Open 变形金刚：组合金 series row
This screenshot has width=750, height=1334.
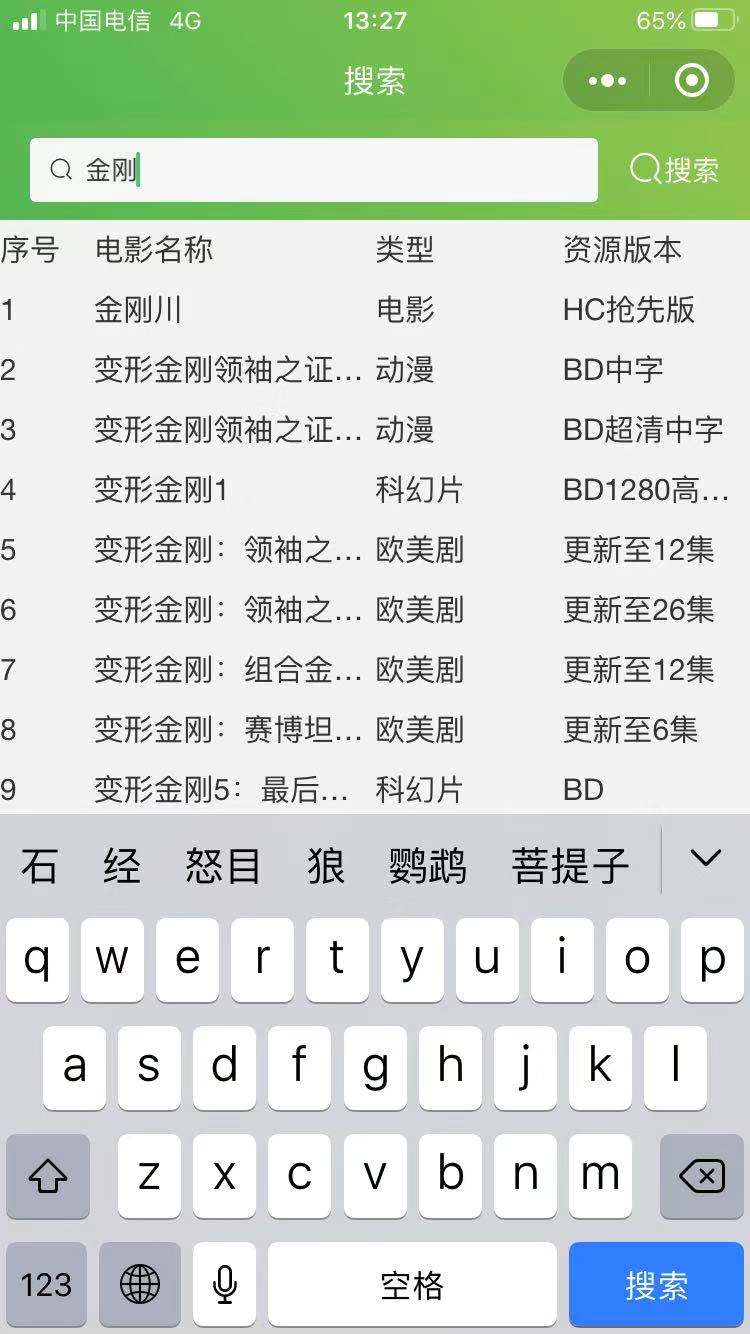tap(375, 670)
